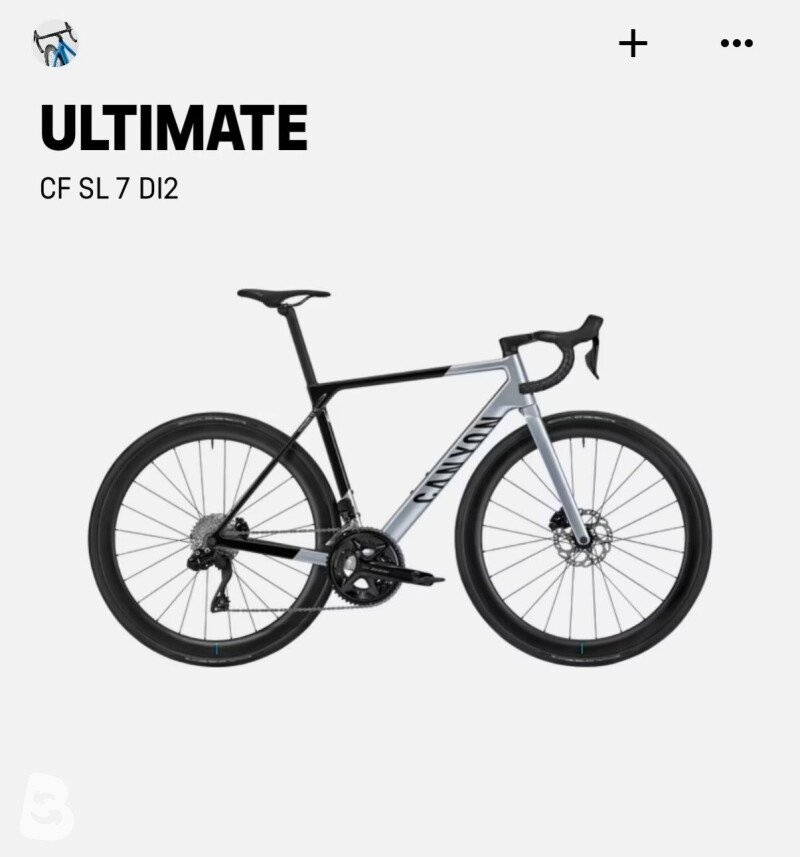Tap the plus icon to add
This screenshot has height=857, width=800.
point(633,43)
